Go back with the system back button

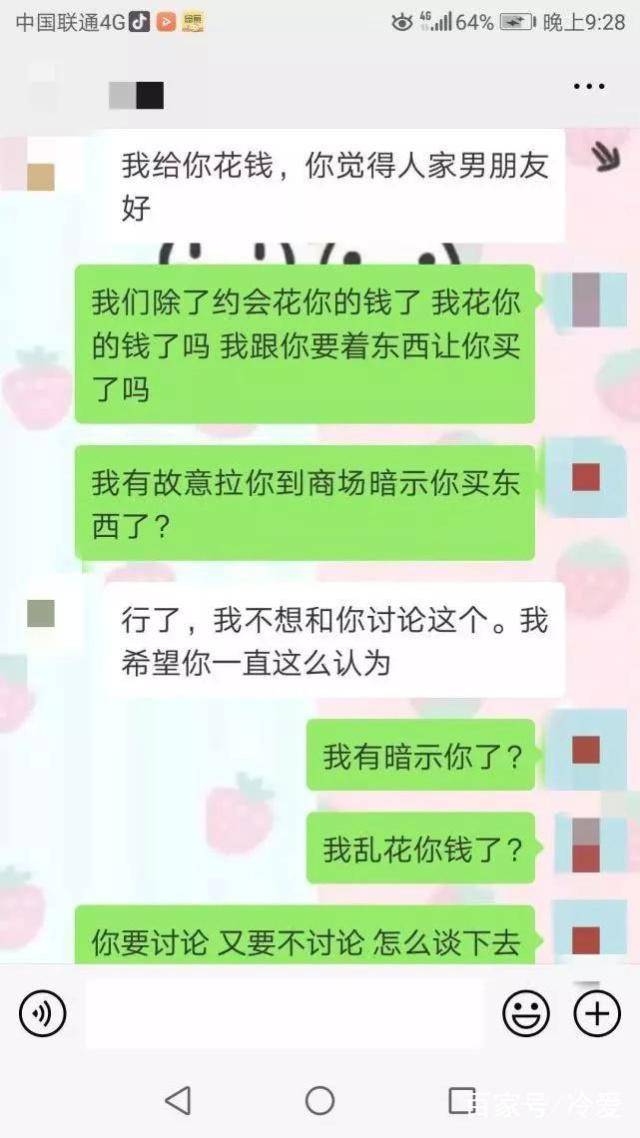click(x=178, y=1101)
